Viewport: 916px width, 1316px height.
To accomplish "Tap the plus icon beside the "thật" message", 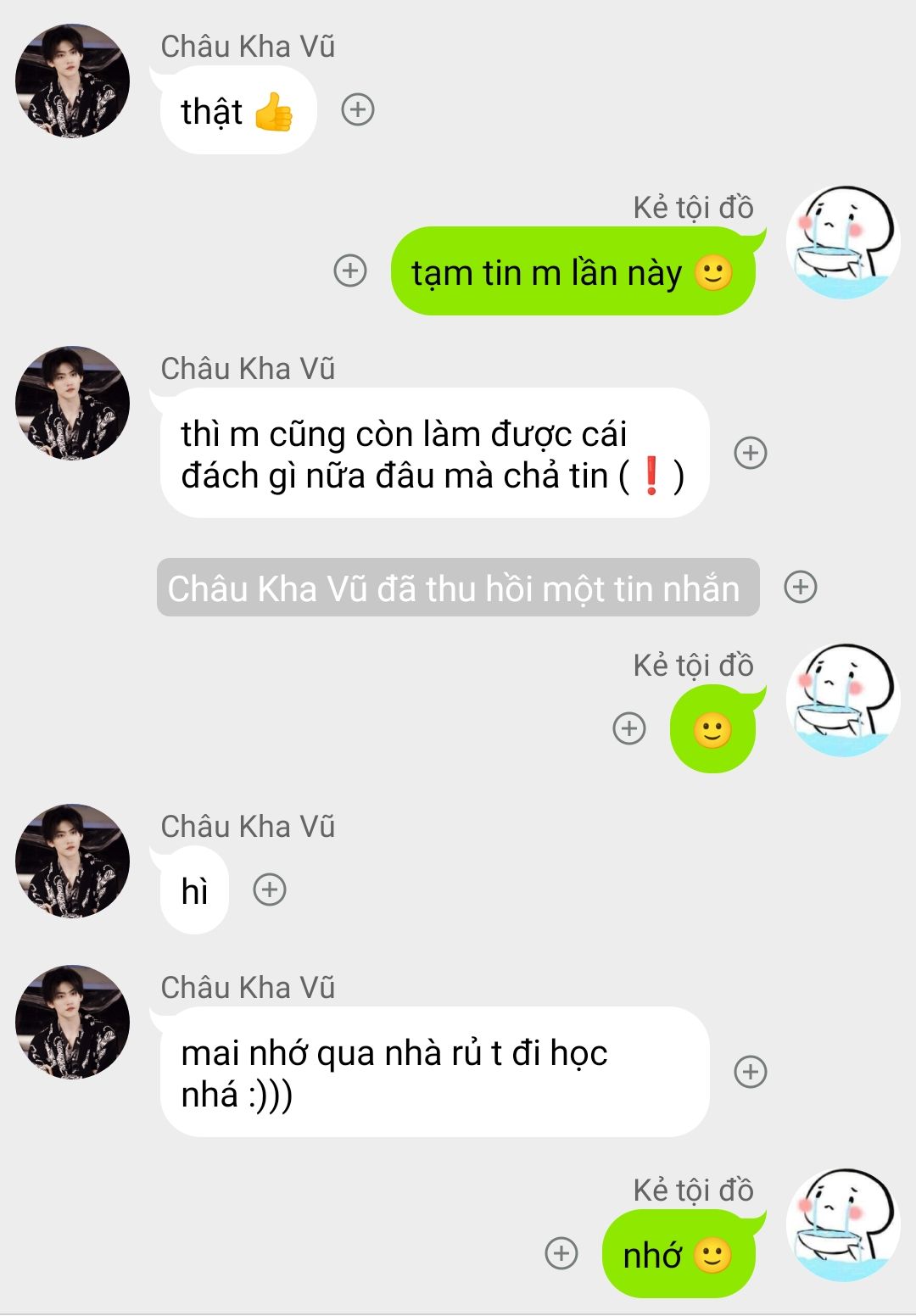I will point(358,109).
